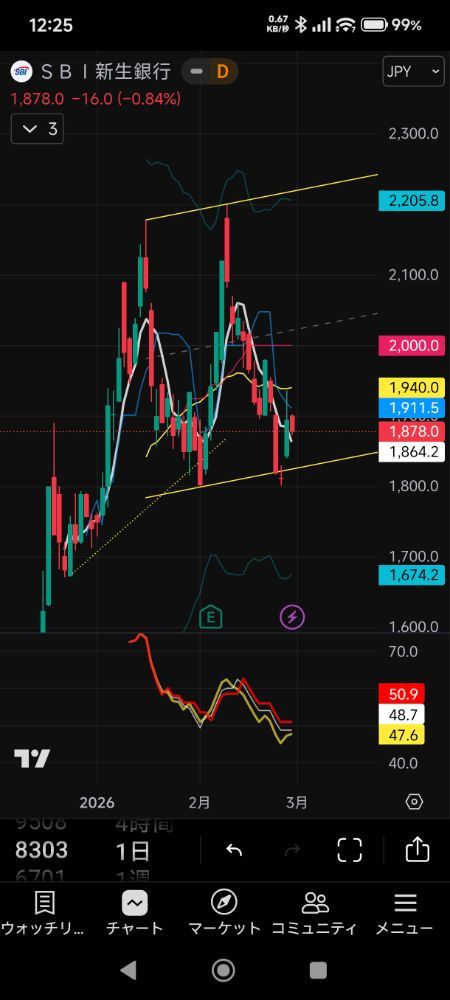Open the メニュー tab

click(404, 913)
